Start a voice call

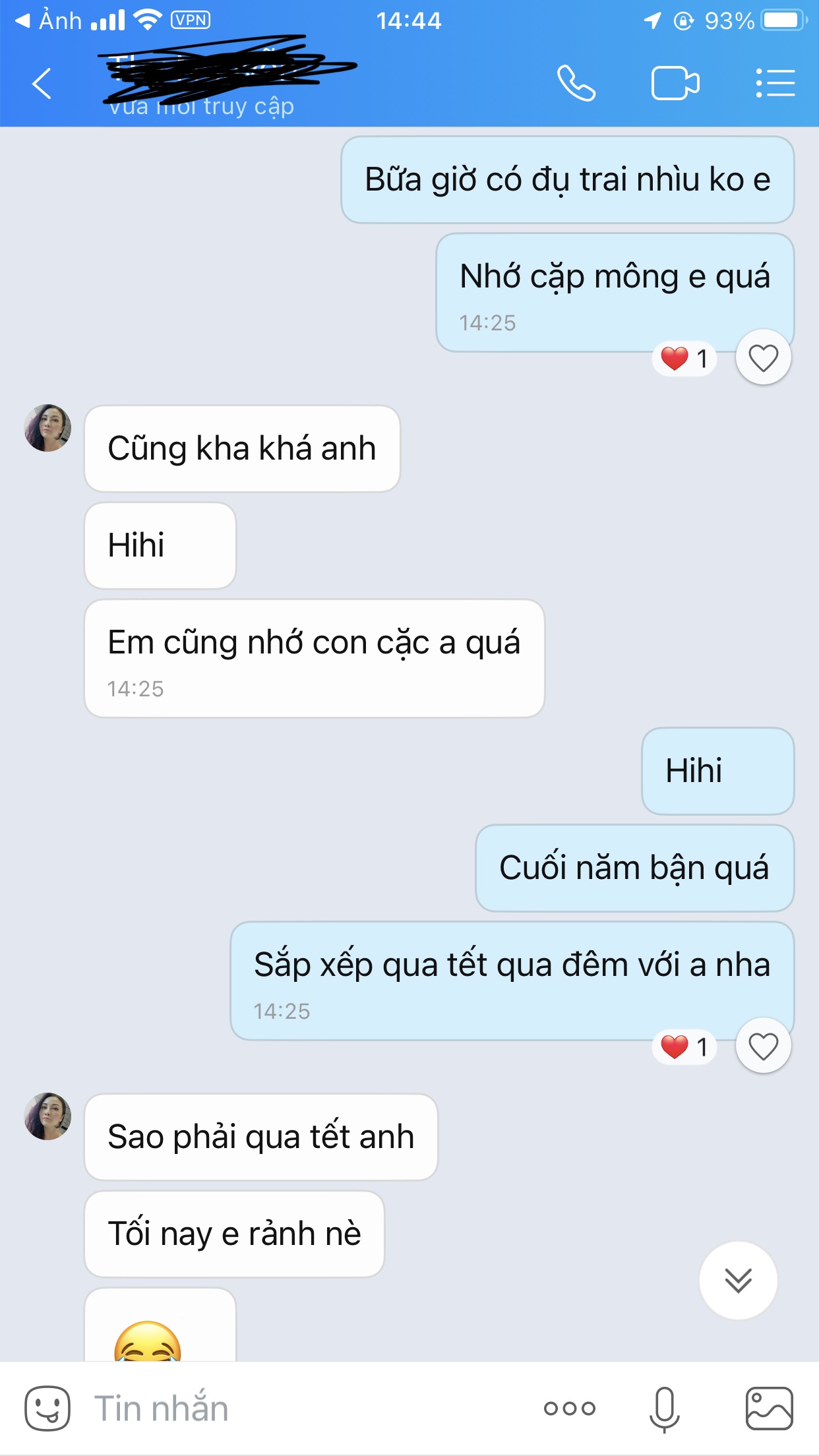(576, 84)
